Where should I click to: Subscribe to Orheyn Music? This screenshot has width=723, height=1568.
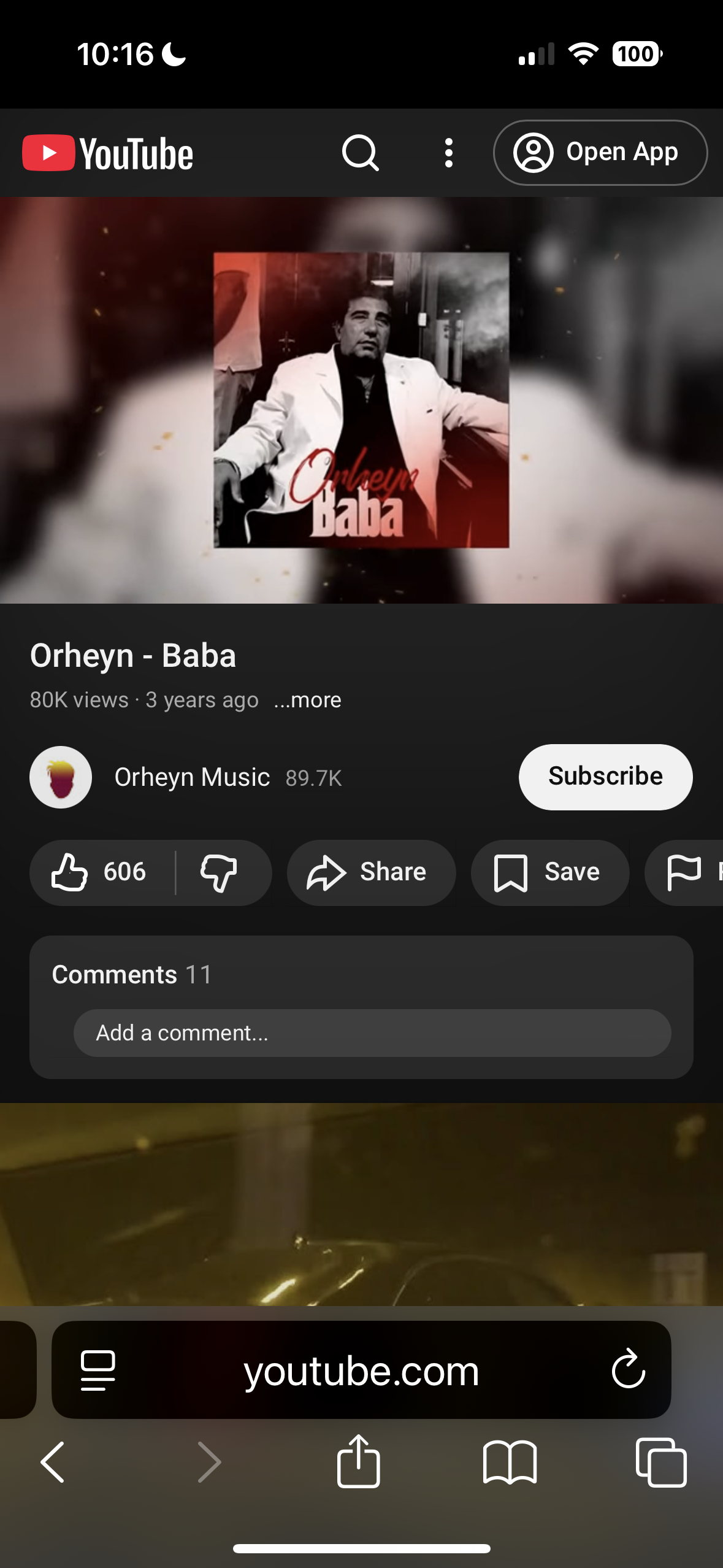605,777
